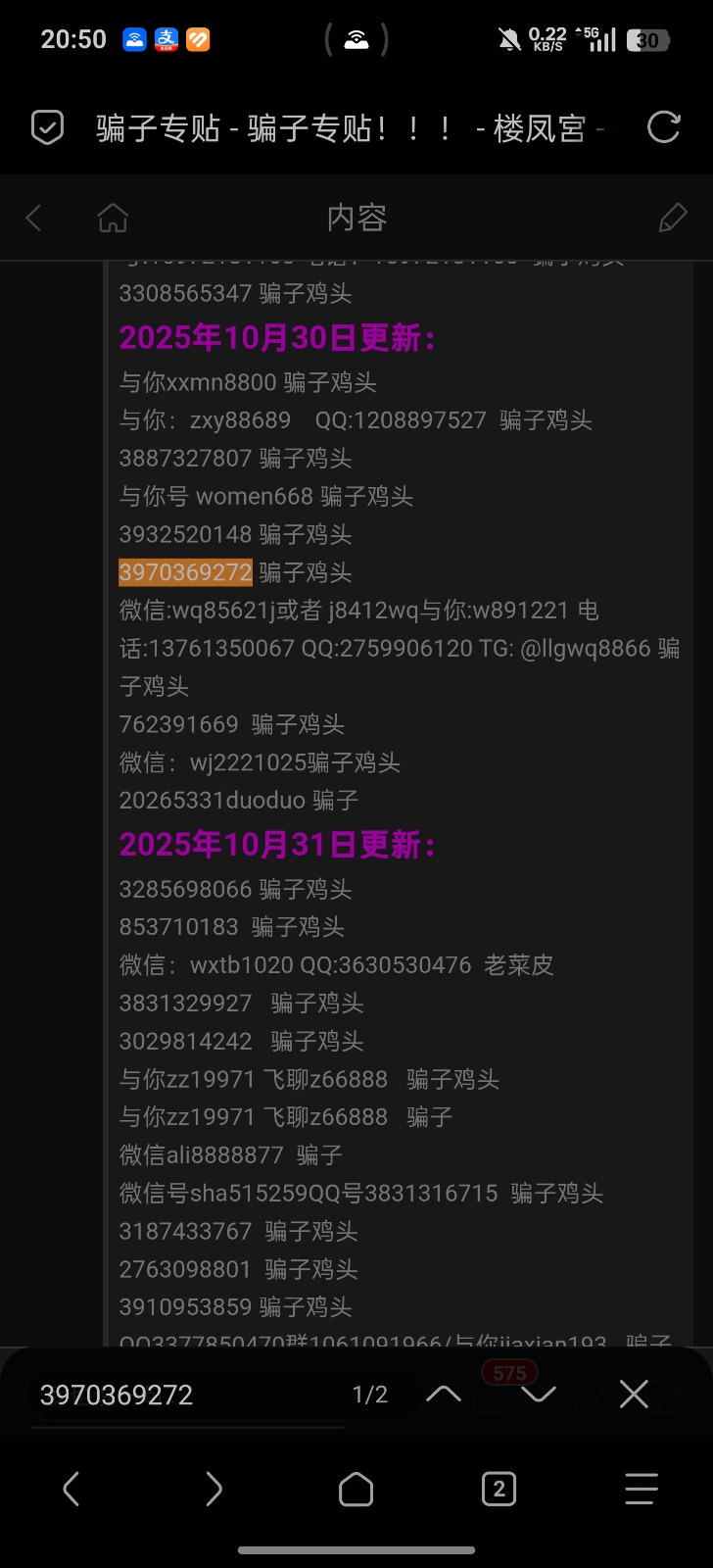713x1568 pixels.
Task: Tap the security shield icon in address bar
Action: [x=46, y=128]
